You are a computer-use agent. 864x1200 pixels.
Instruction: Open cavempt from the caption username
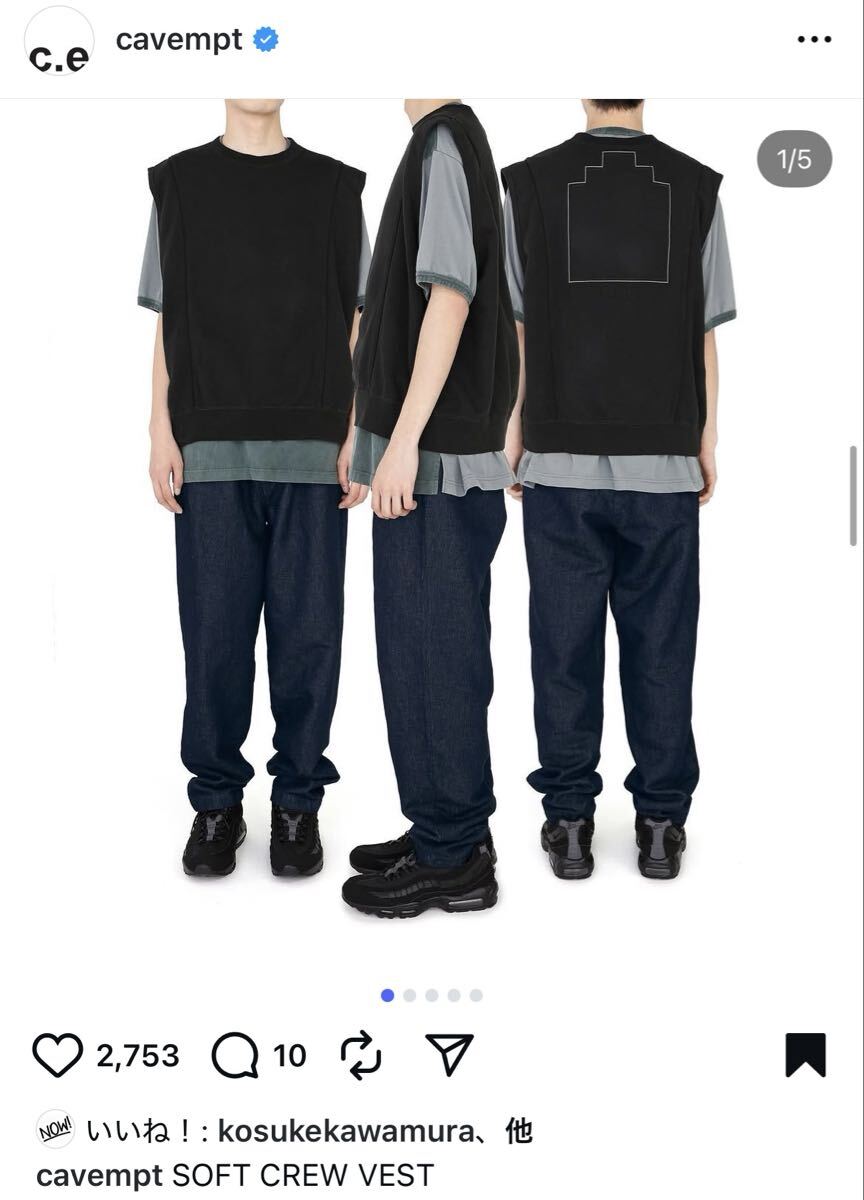tap(99, 1175)
